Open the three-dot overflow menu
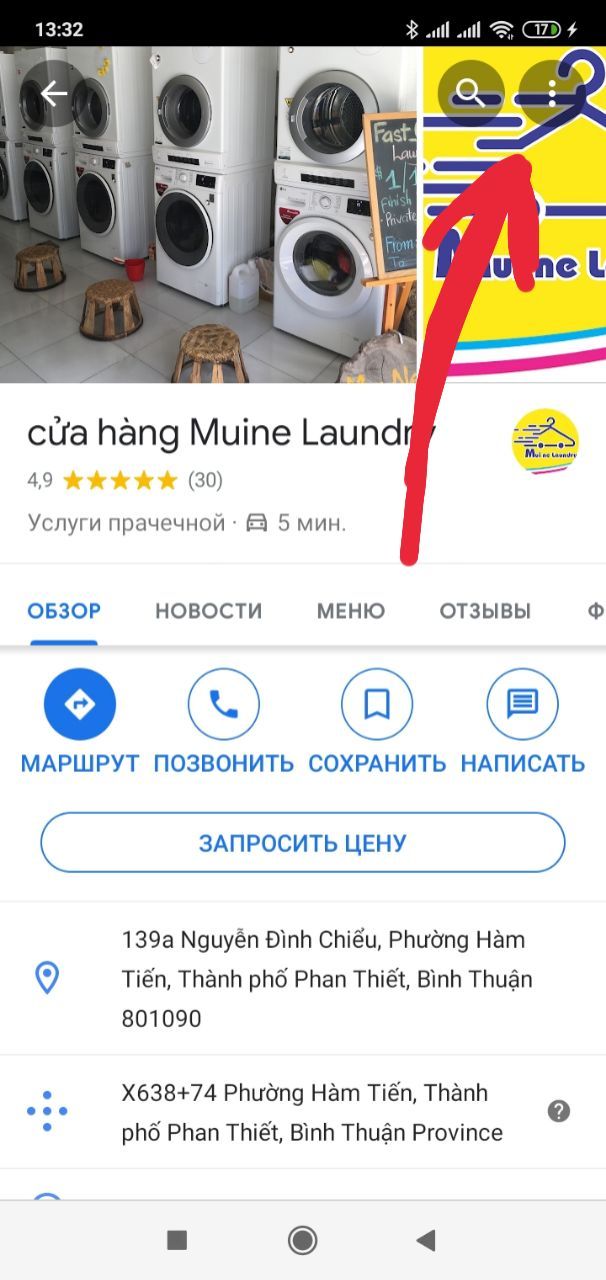Viewport: 606px width, 1280px height. click(x=552, y=93)
